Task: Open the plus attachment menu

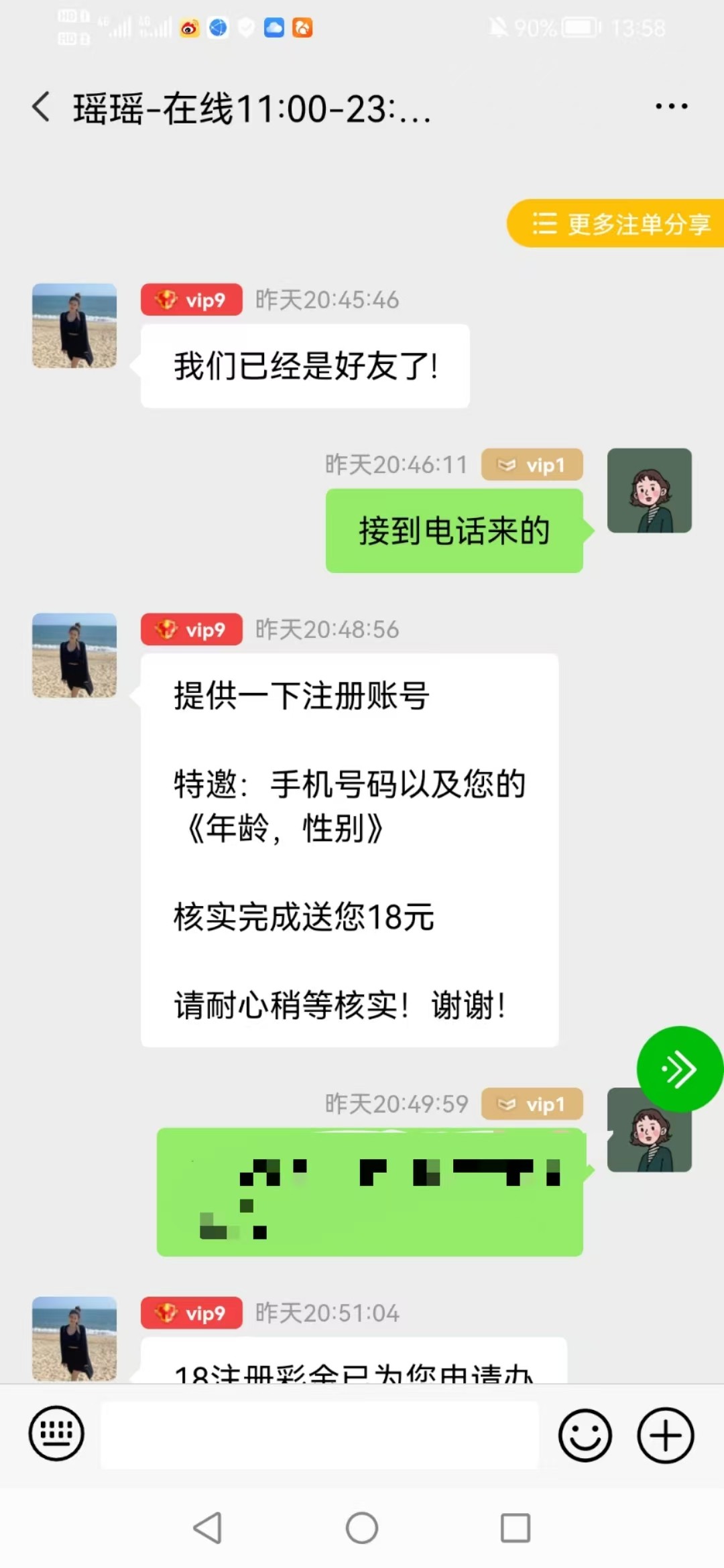Action: pyautogui.click(x=665, y=1435)
